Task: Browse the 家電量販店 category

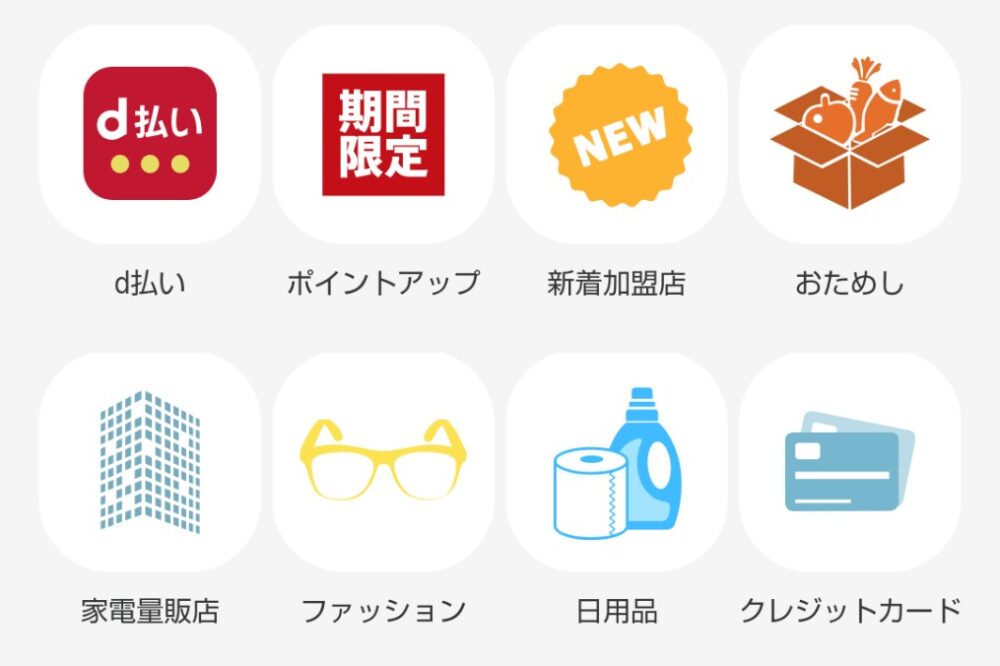Action: pyautogui.click(x=150, y=462)
